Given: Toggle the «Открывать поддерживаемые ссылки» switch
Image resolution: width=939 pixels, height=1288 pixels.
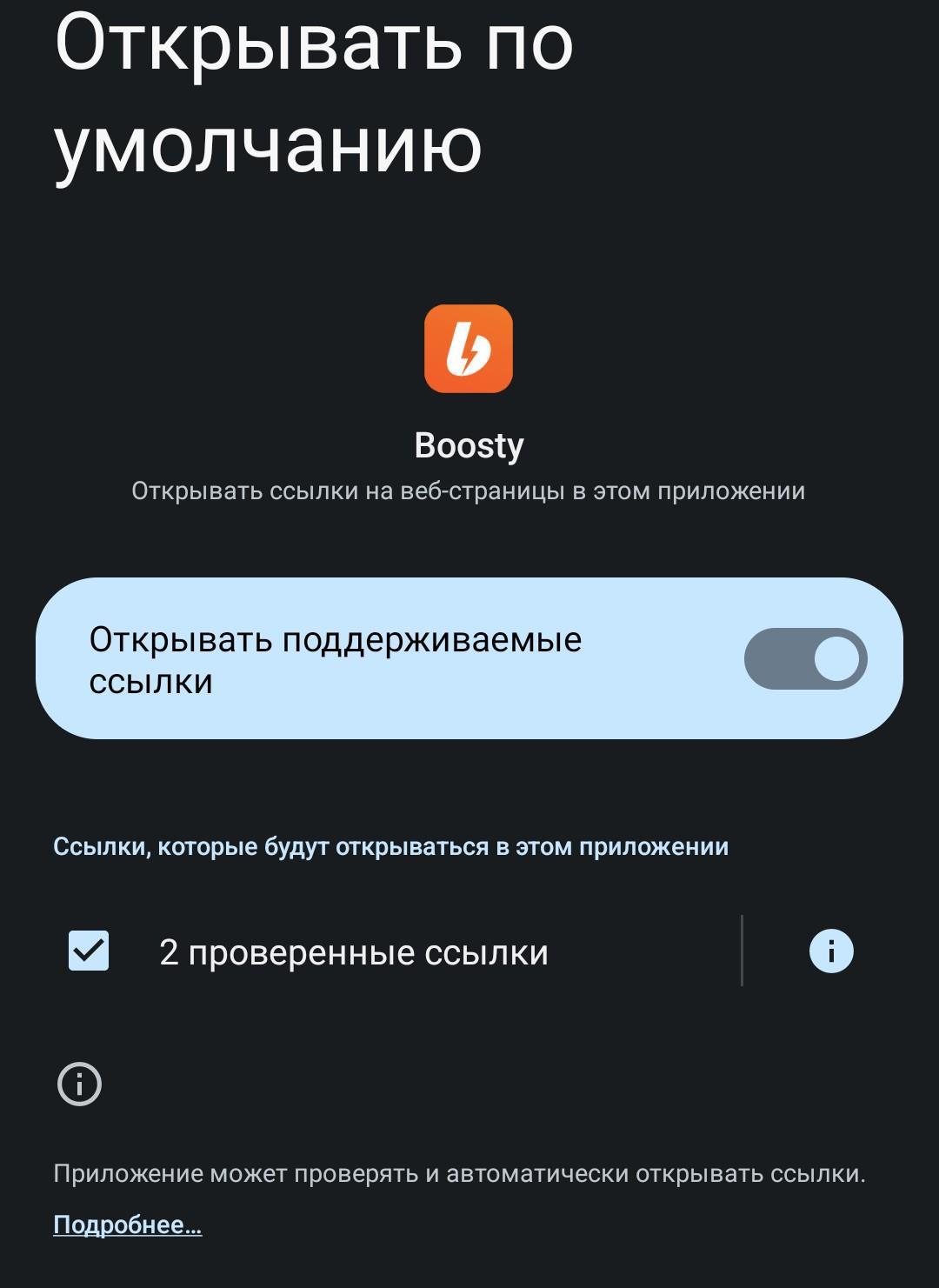Looking at the screenshot, I should click(805, 658).
